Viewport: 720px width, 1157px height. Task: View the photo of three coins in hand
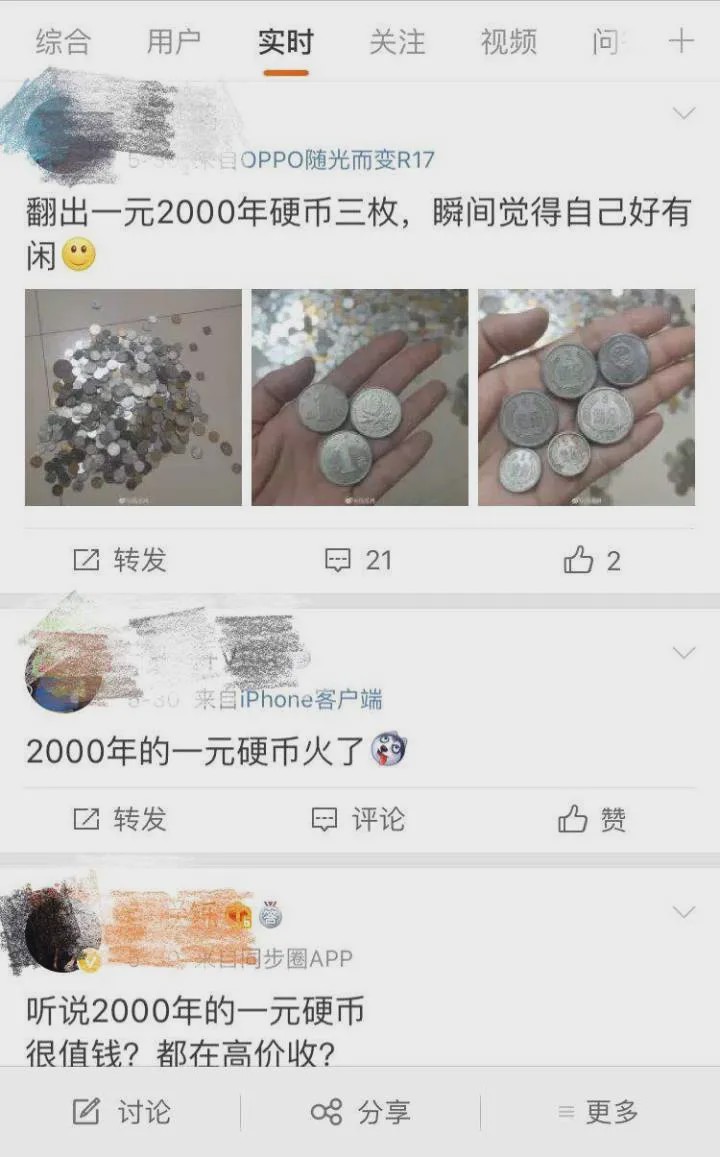tap(359, 397)
